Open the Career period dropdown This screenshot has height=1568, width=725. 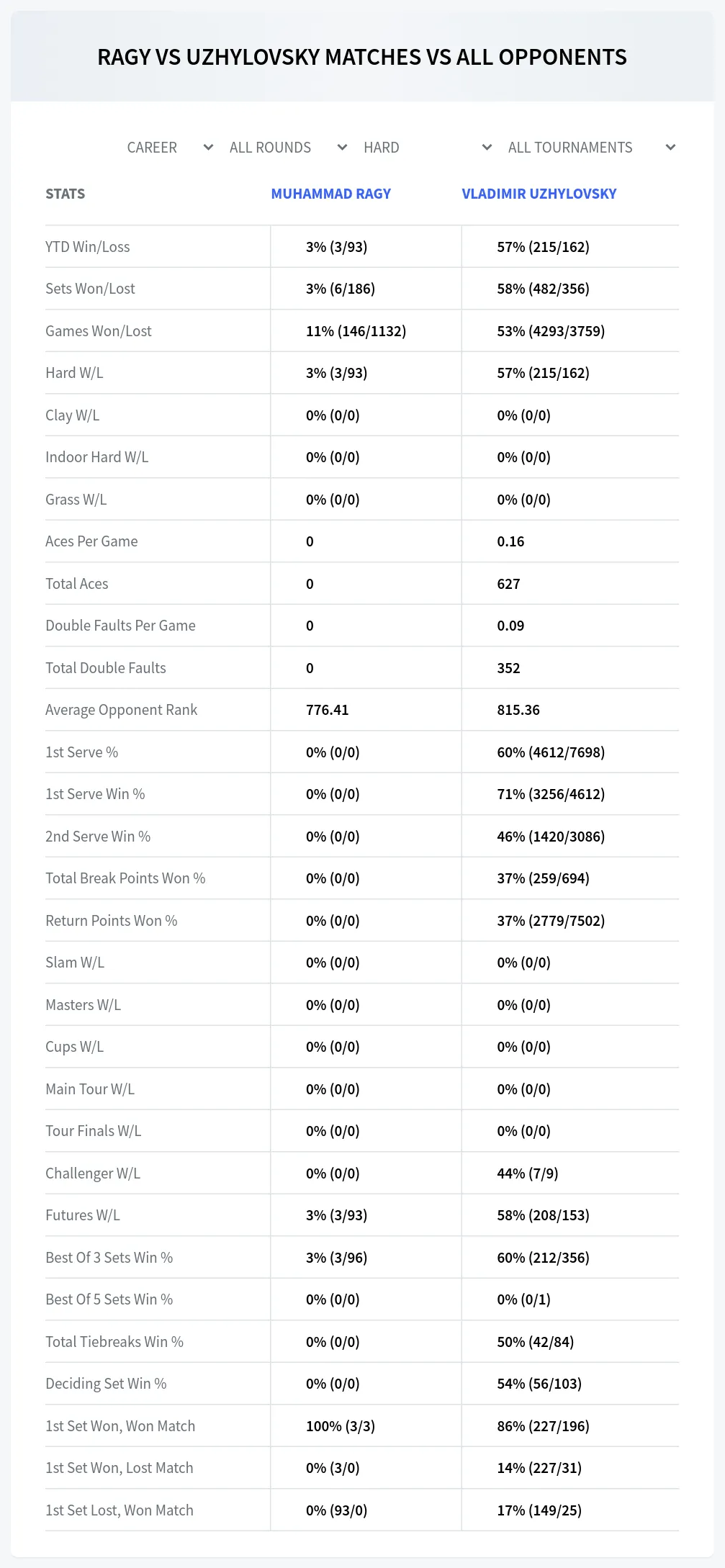tap(169, 148)
